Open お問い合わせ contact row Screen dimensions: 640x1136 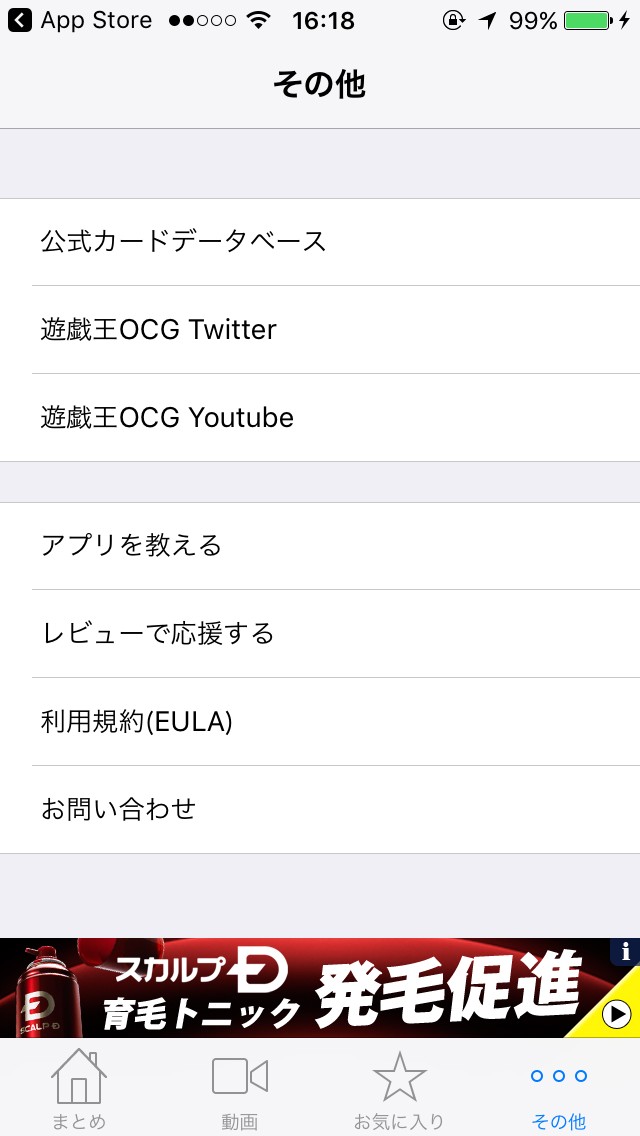click(x=320, y=810)
